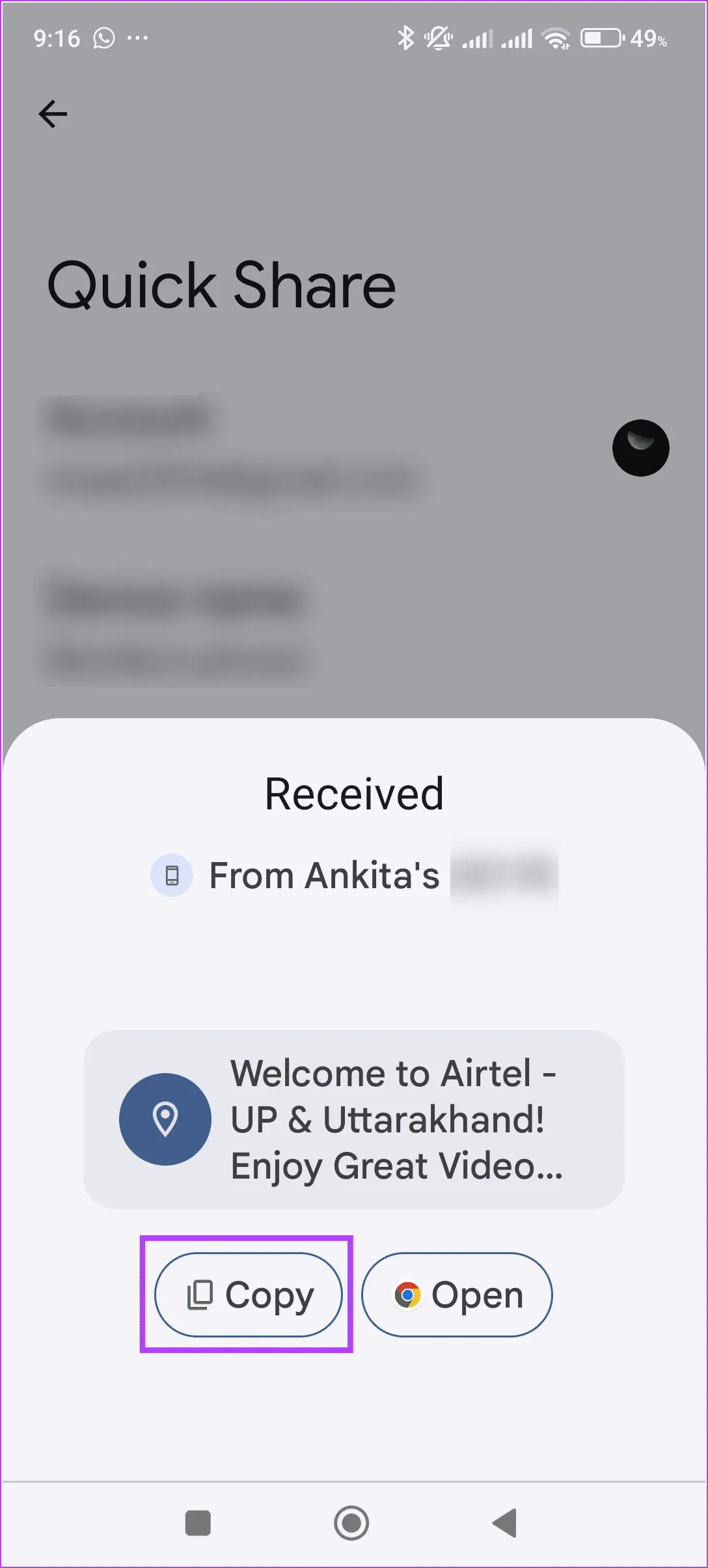This screenshot has width=708, height=1568.
Task: Tap the system home button
Action: point(351,1522)
